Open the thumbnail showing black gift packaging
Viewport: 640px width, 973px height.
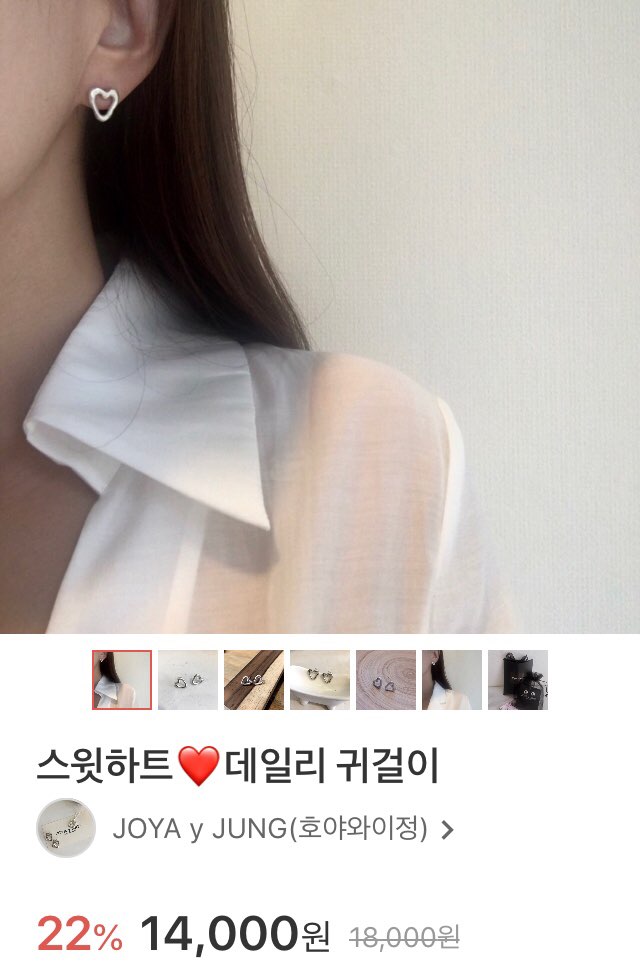[x=518, y=680]
